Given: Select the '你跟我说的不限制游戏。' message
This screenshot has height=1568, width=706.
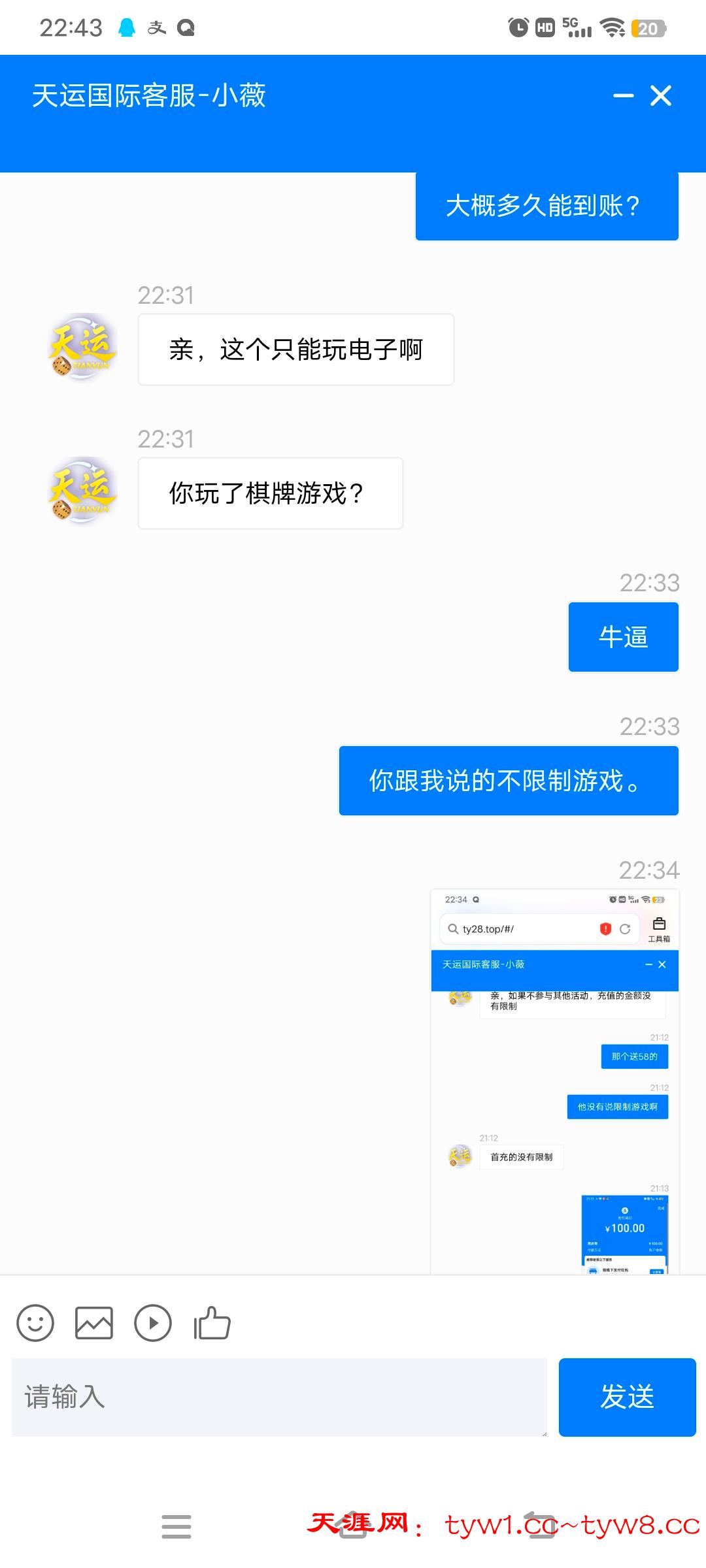Looking at the screenshot, I should 508,780.
